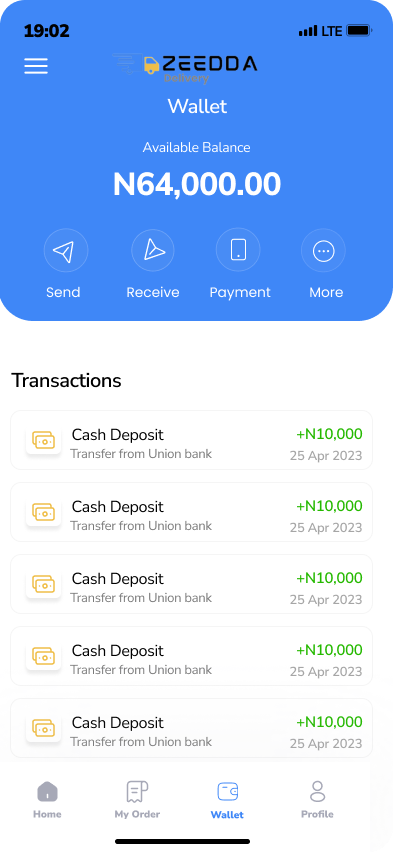Switch to the My Order tab
This screenshot has height=852, width=393.
point(137,799)
